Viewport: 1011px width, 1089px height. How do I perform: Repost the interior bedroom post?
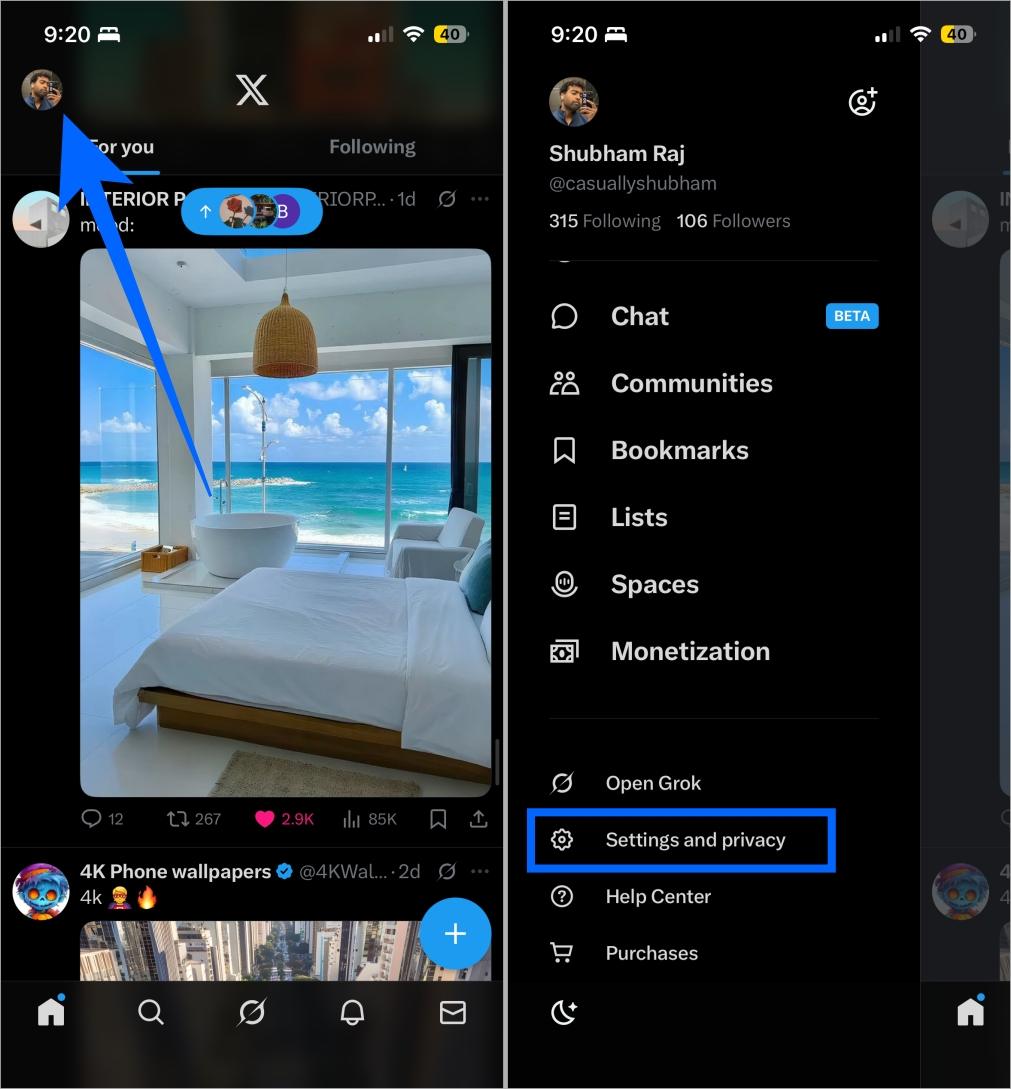tap(179, 819)
